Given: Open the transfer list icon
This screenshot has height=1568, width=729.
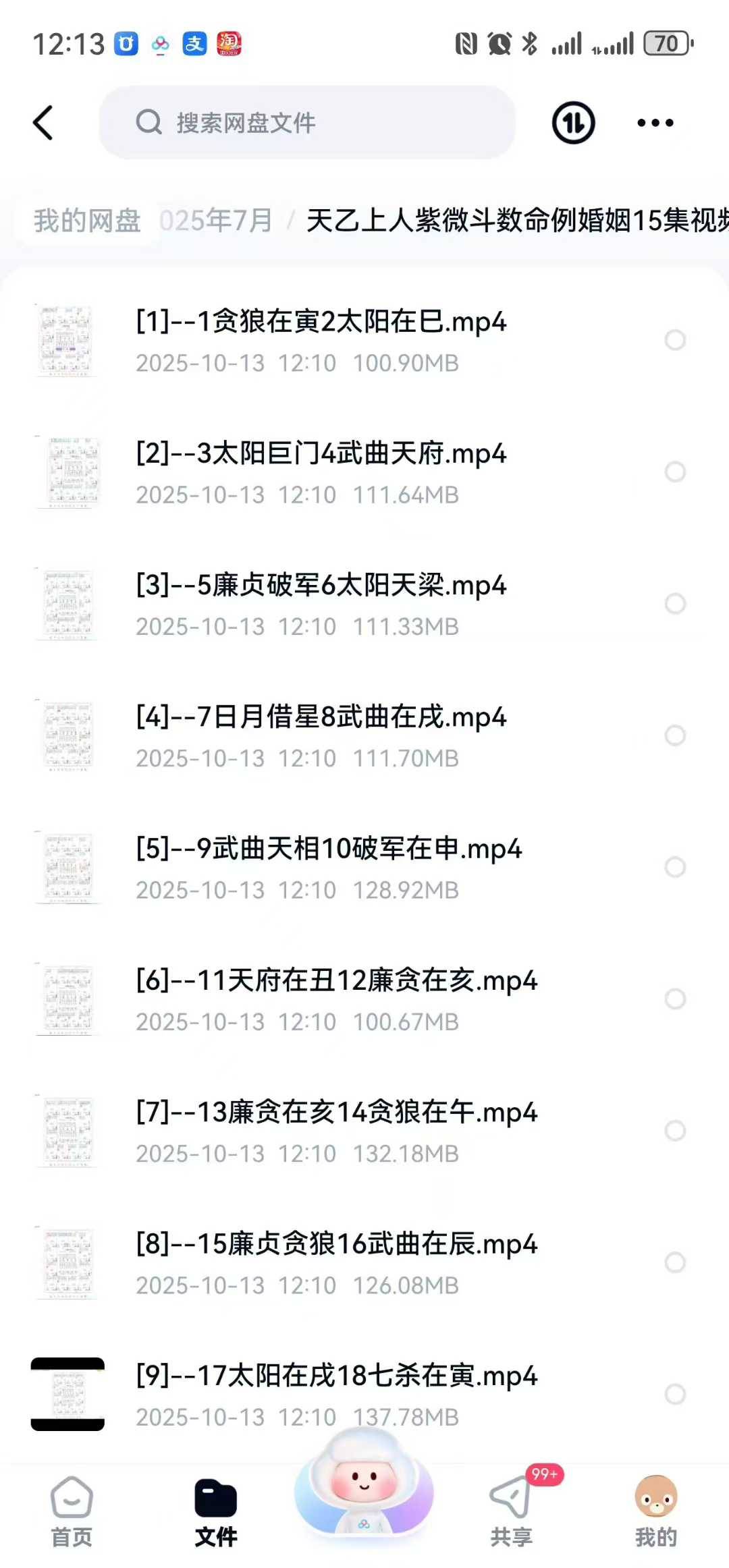Looking at the screenshot, I should (573, 123).
